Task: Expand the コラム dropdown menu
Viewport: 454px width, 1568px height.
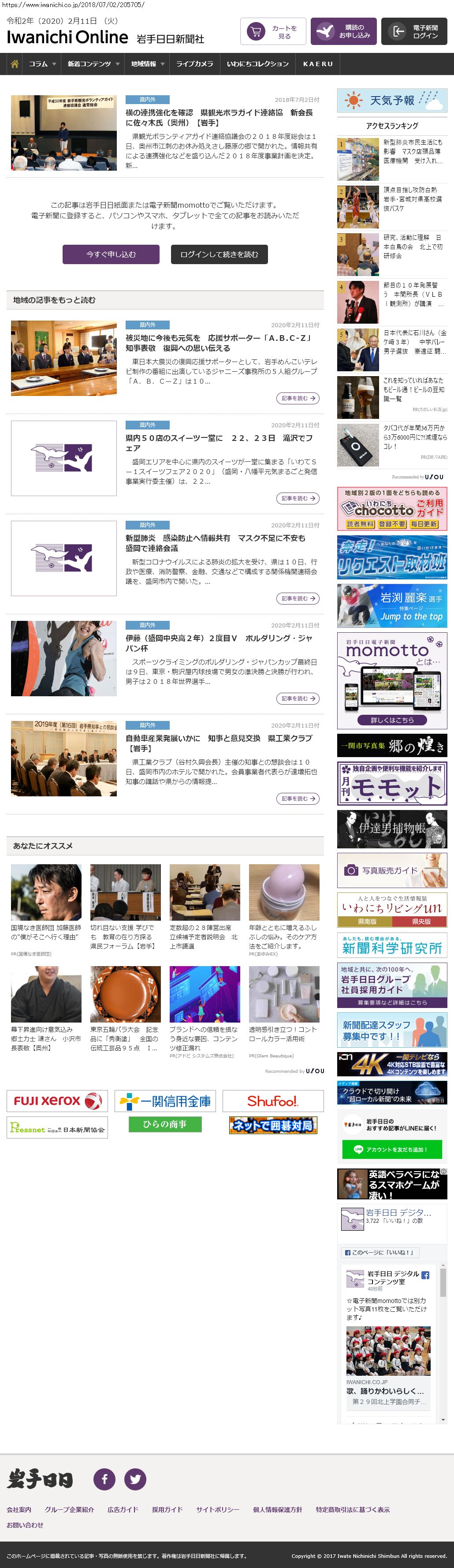Action: click(42, 64)
